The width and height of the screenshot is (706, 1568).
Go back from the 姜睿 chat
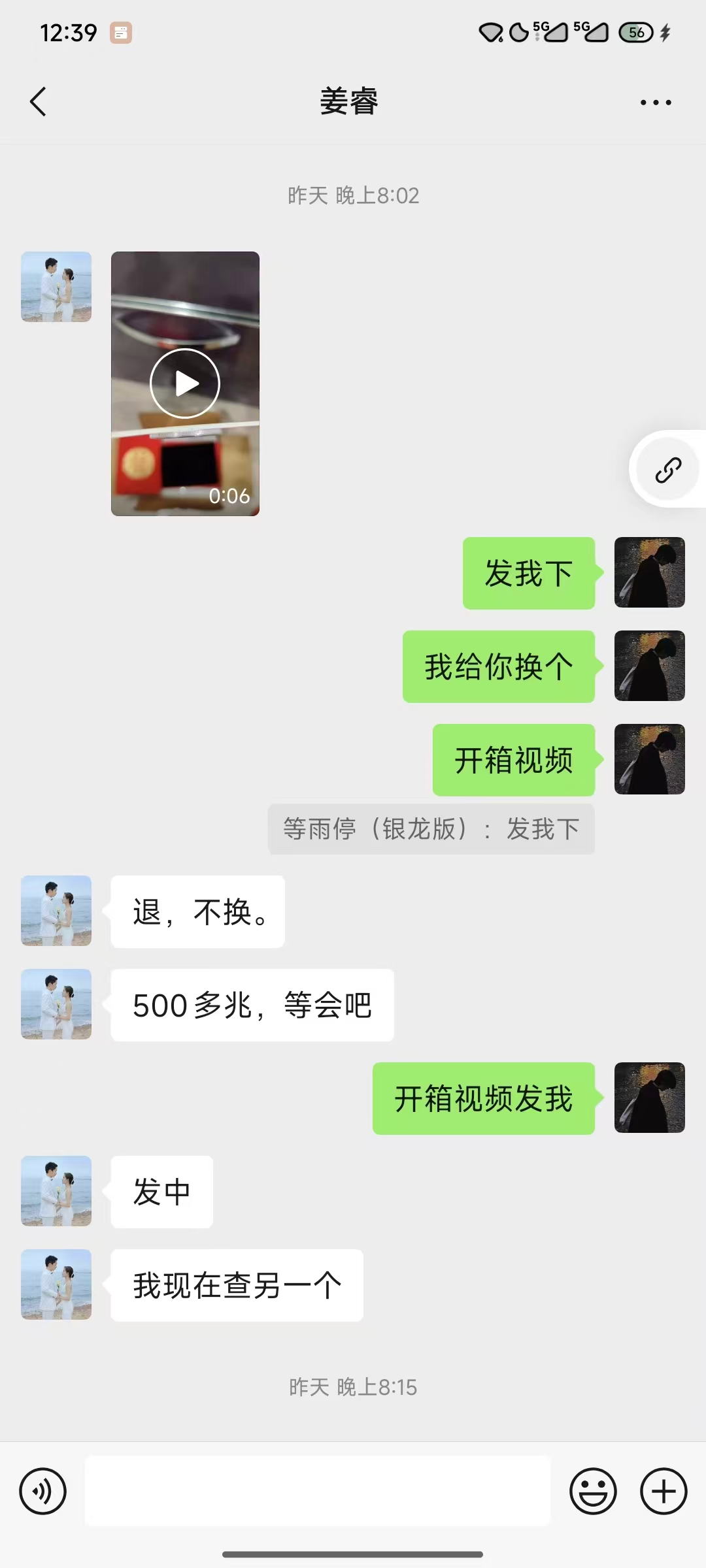click(39, 102)
